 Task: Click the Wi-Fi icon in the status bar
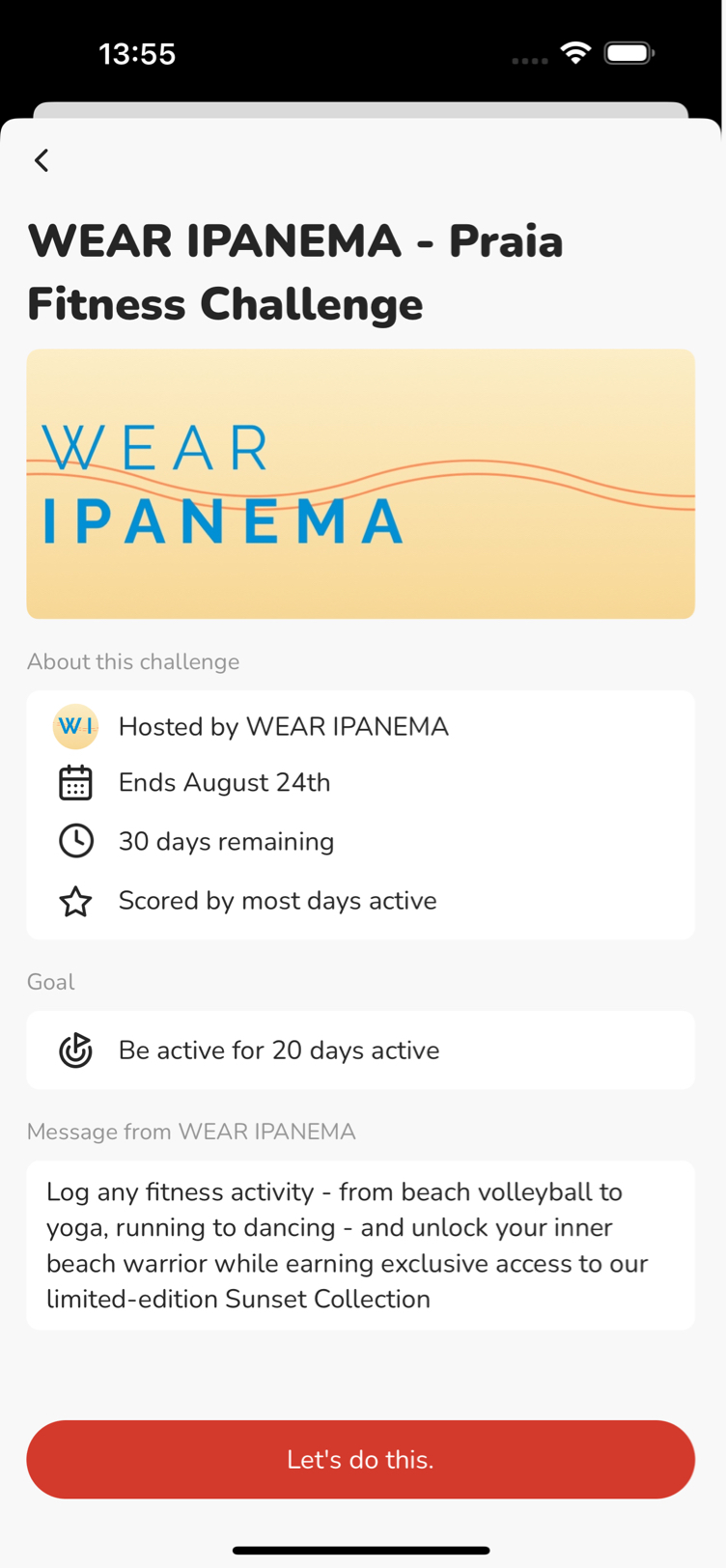pyautogui.click(x=577, y=54)
